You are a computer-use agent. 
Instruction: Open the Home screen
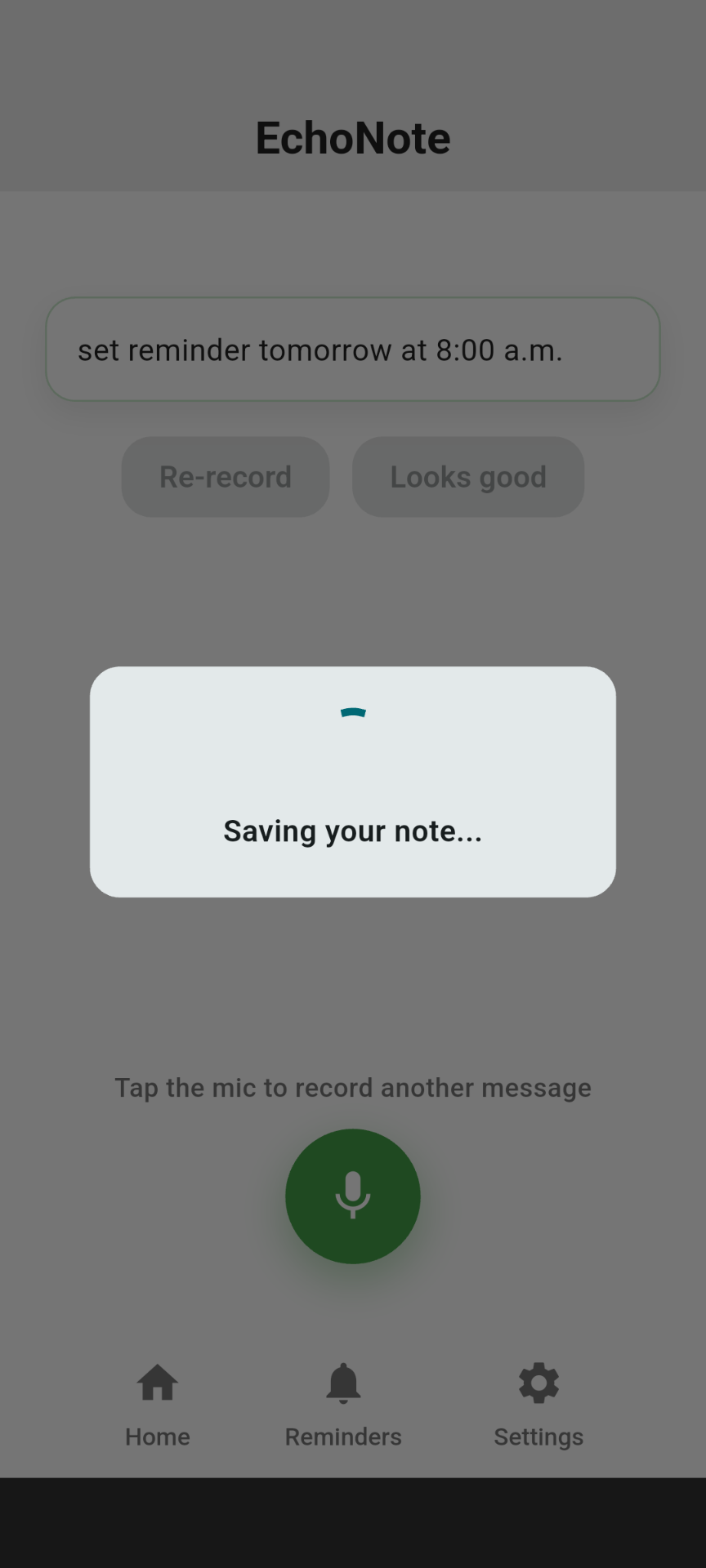(157, 1404)
